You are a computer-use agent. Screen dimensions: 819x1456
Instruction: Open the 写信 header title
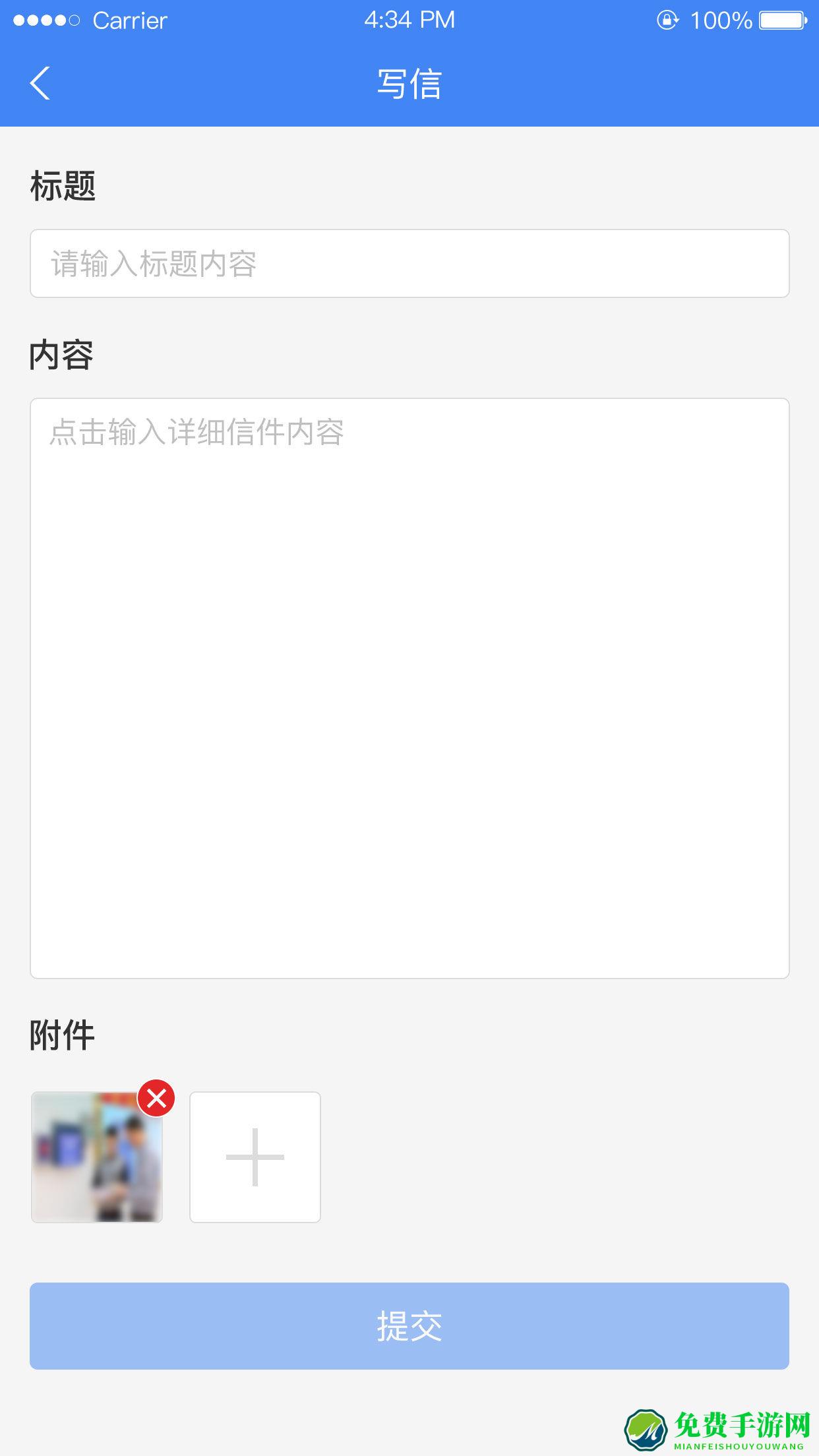click(x=409, y=84)
